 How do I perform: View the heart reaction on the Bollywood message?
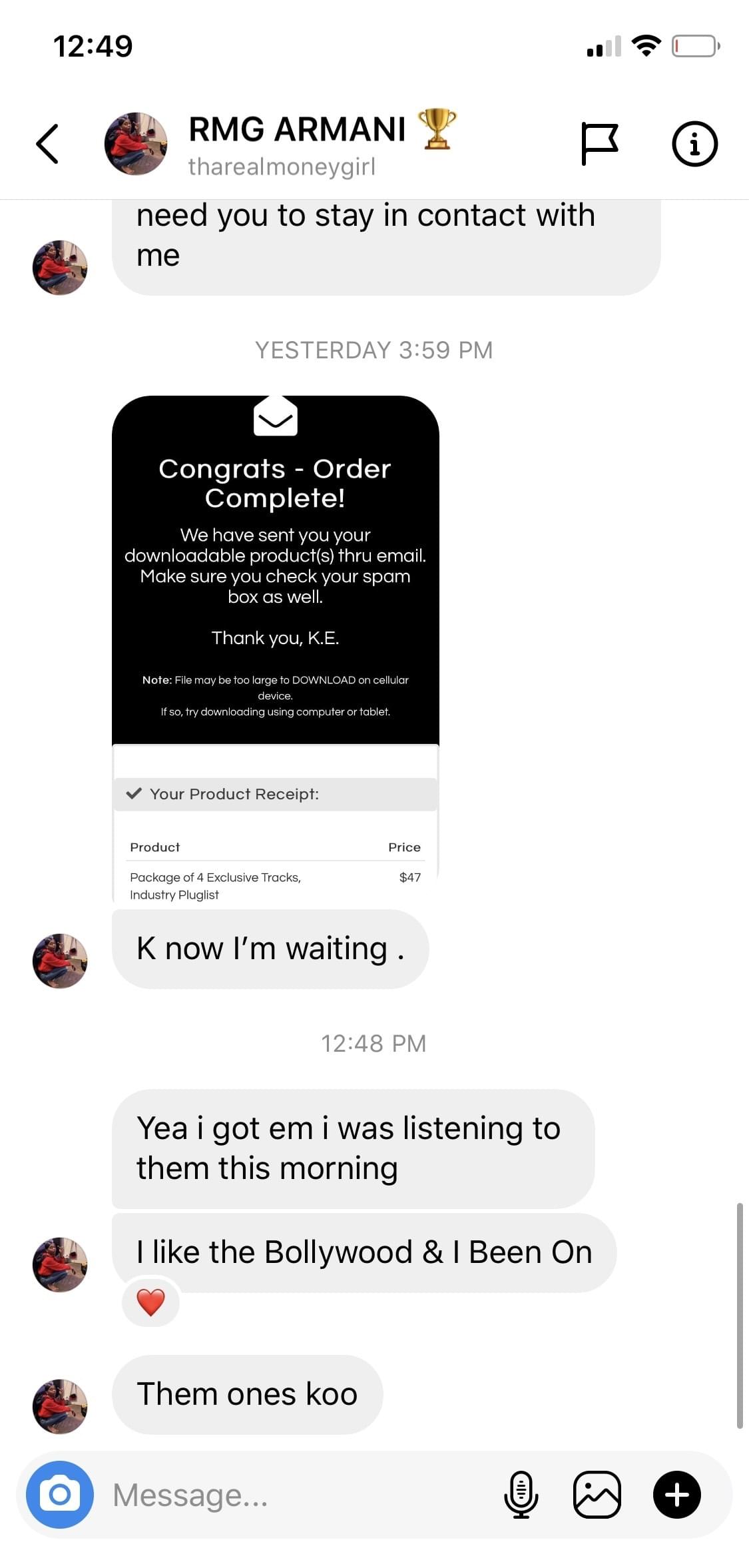click(x=151, y=1302)
